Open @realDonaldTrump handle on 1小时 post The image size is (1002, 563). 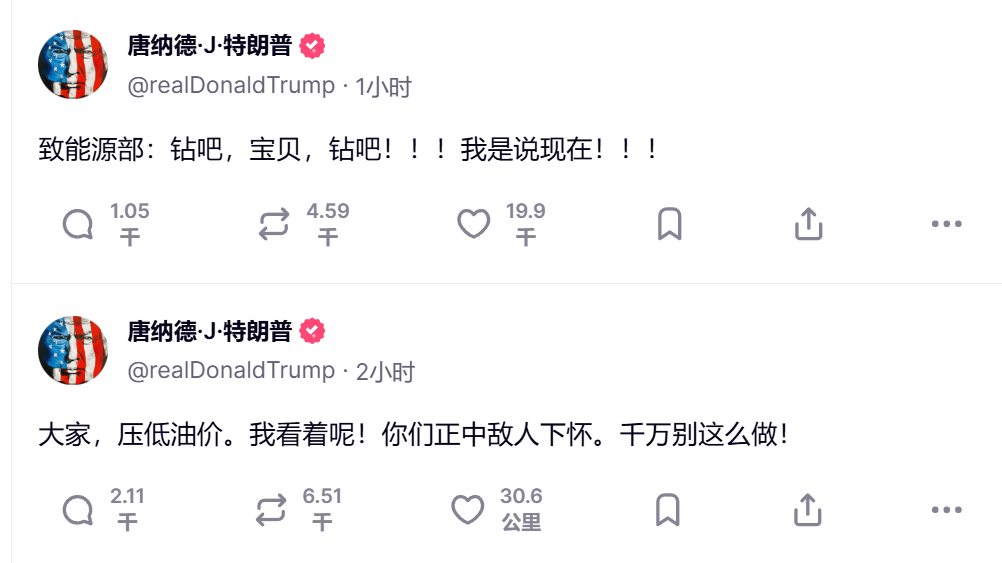point(231,86)
